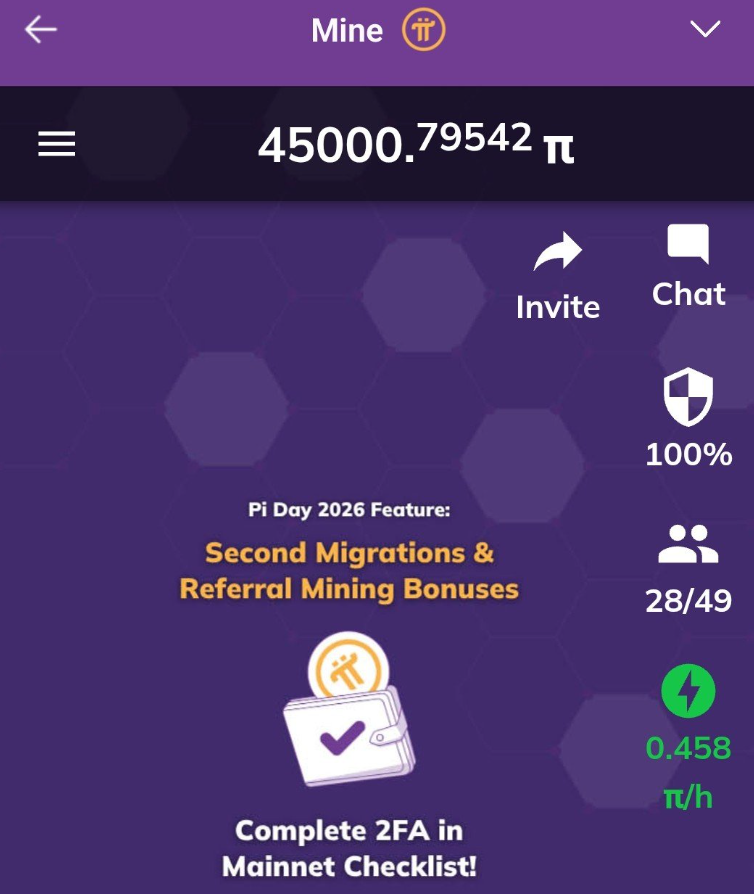Expand the top-right dropdown chevron

click(x=705, y=30)
